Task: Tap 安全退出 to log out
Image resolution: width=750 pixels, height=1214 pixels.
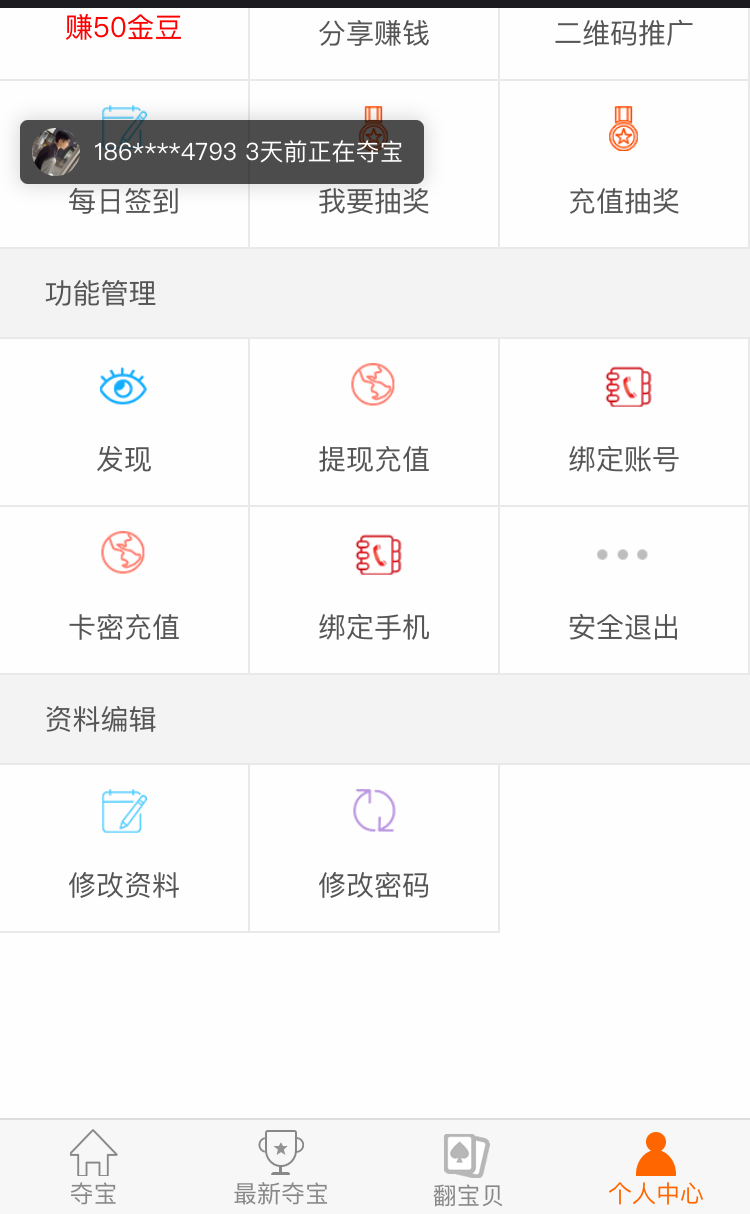Action: 624,590
